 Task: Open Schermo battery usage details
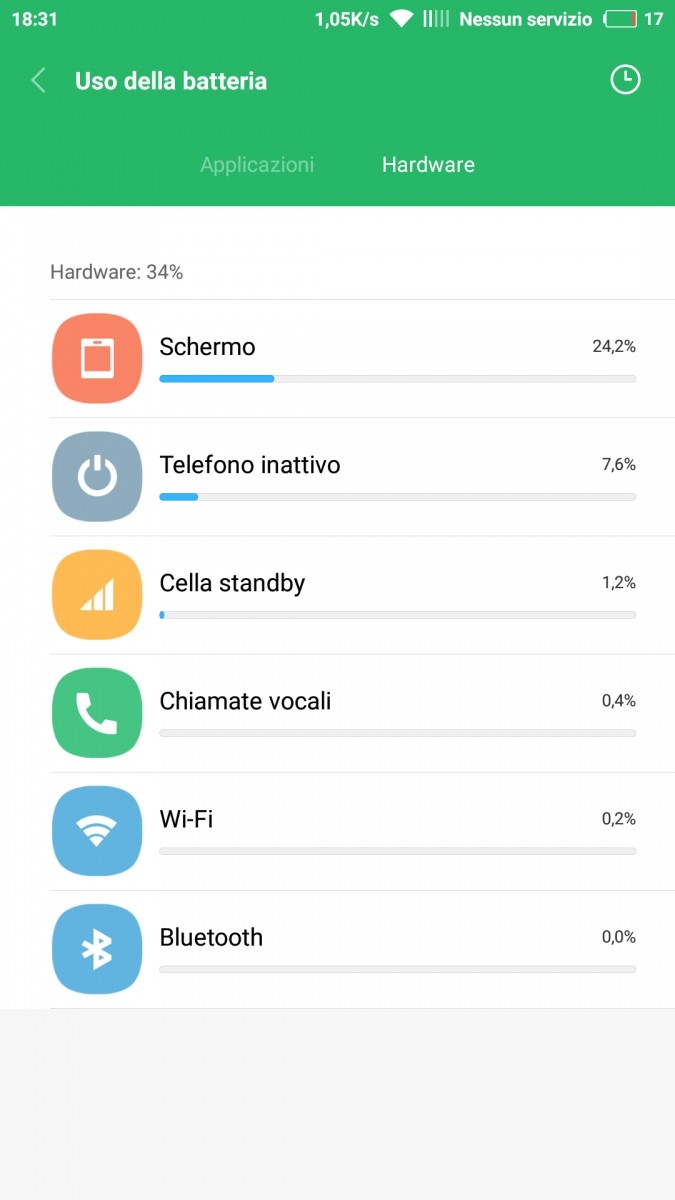click(x=360, y=359)
